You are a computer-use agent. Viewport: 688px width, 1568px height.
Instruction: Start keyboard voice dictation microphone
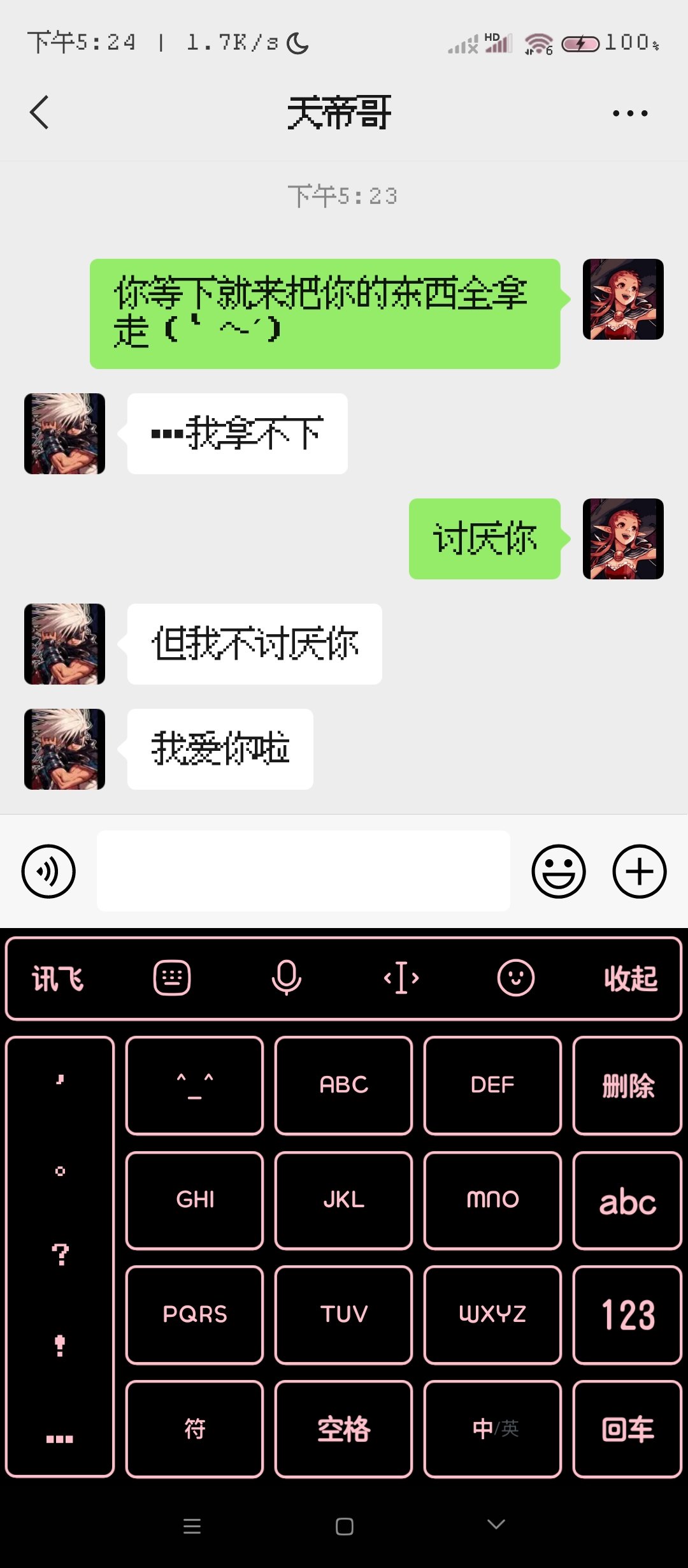click(x=287, y=978)
